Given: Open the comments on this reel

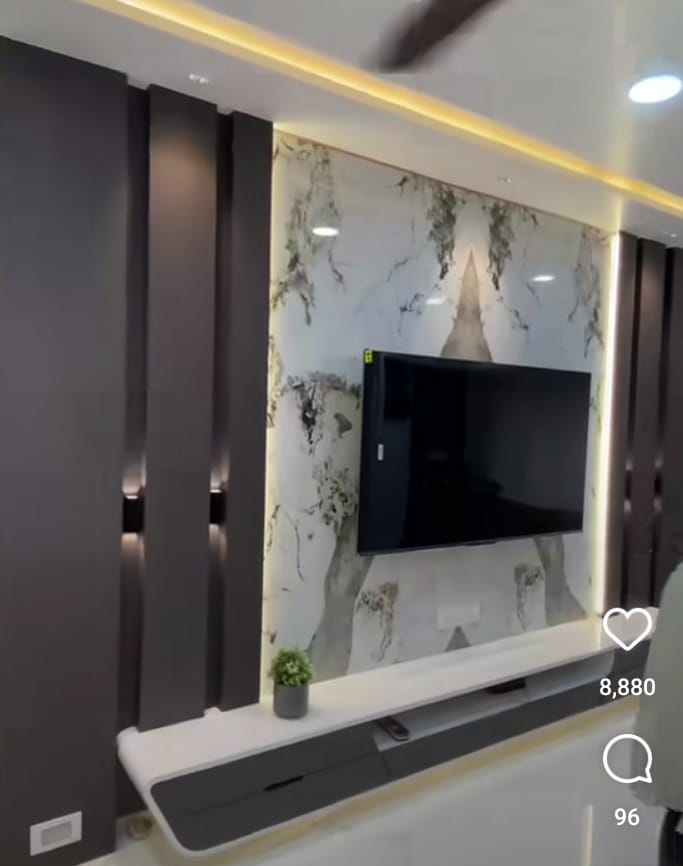Looking at the screenshot, I should [627, 760].
